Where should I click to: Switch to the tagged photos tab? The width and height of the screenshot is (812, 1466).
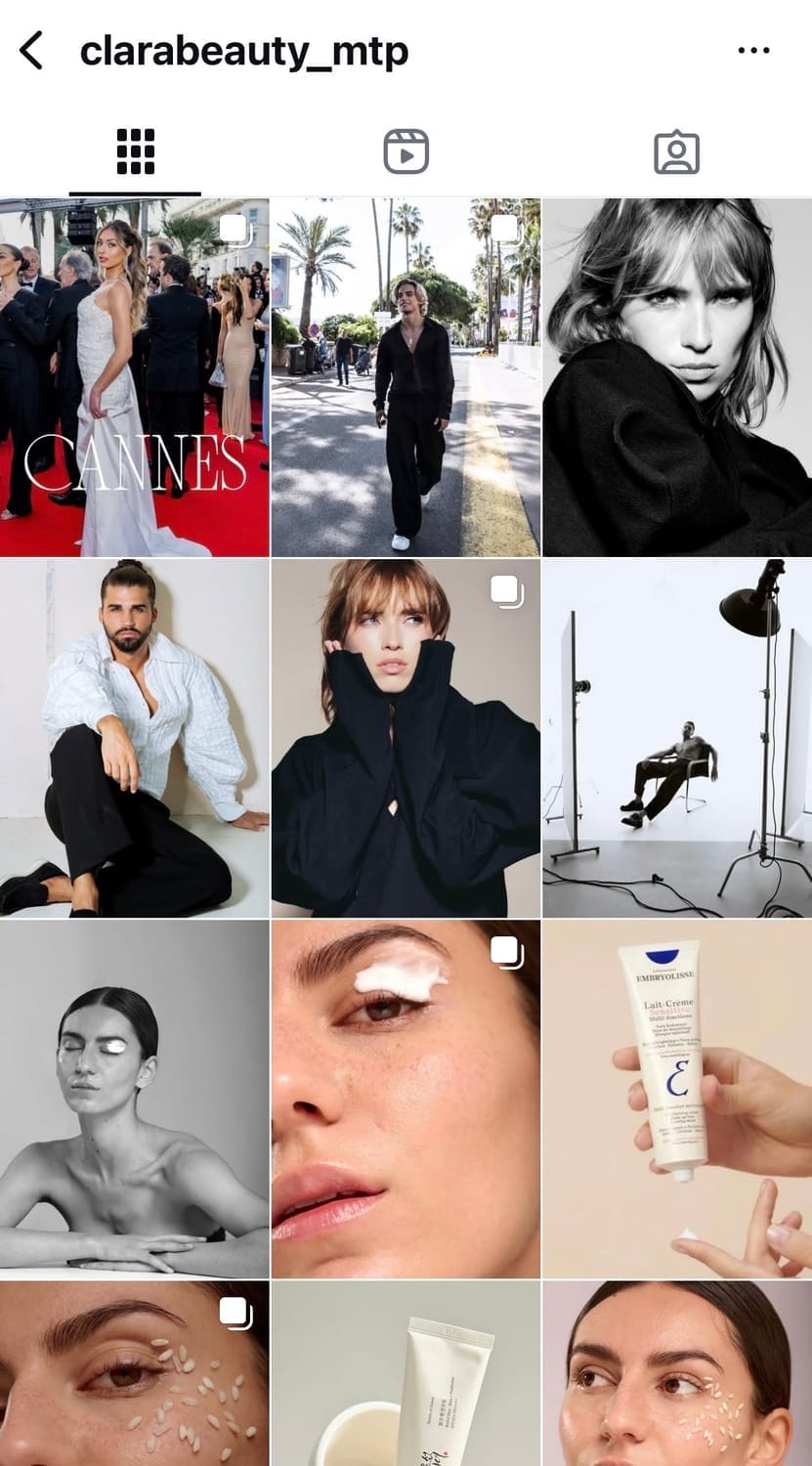[676, 152]
